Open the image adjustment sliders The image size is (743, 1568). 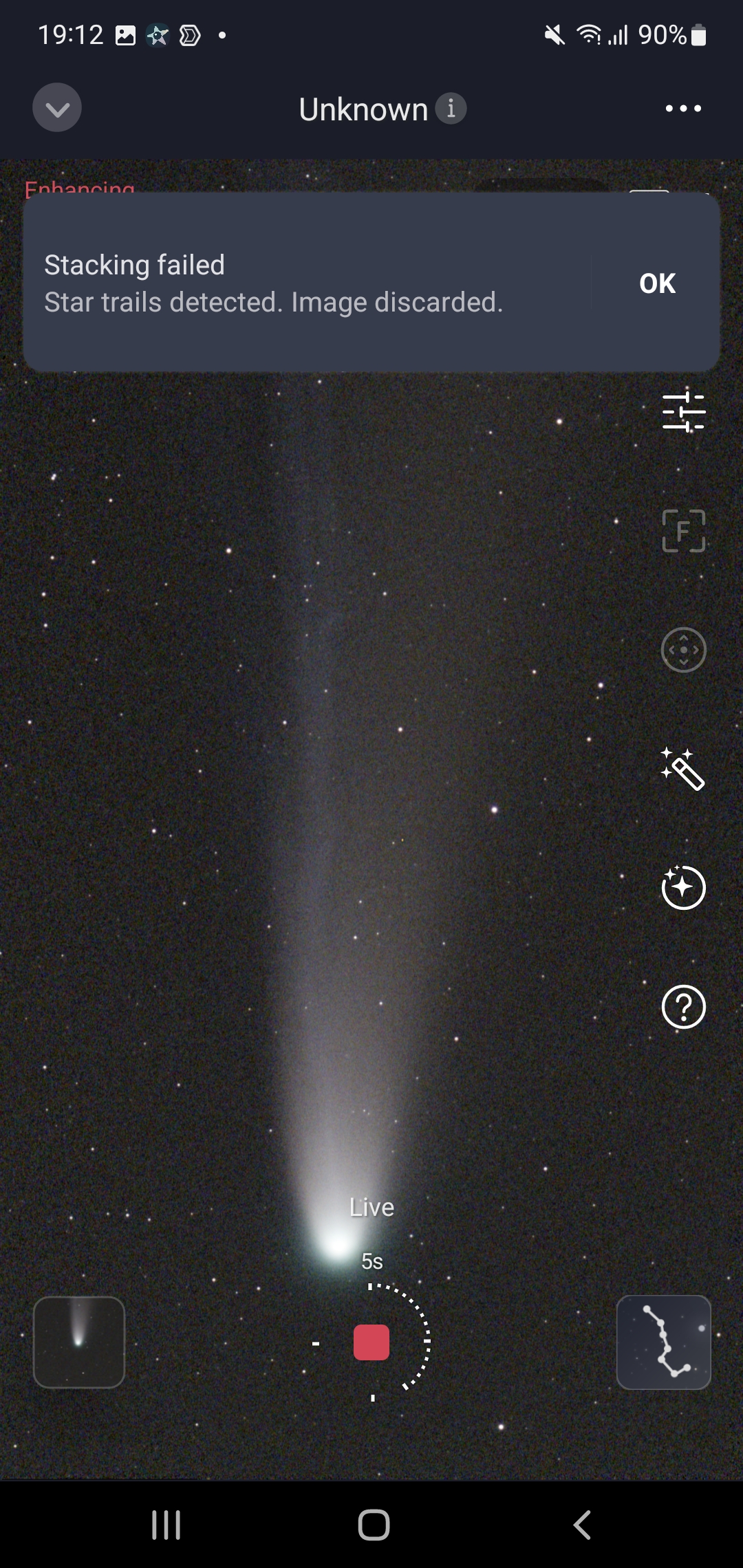pos(683,413)
